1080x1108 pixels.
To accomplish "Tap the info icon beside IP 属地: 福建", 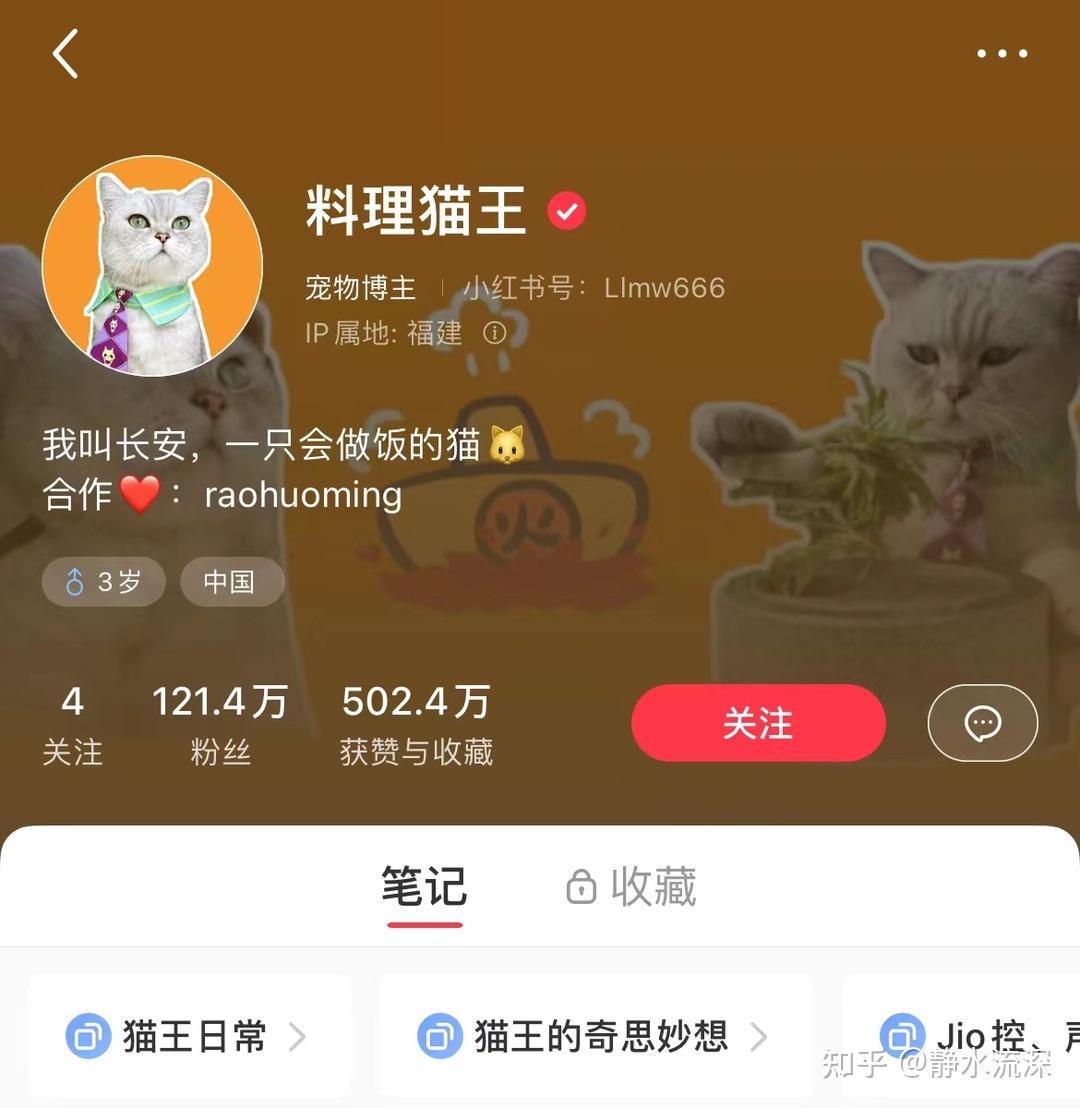I will 494,333.
